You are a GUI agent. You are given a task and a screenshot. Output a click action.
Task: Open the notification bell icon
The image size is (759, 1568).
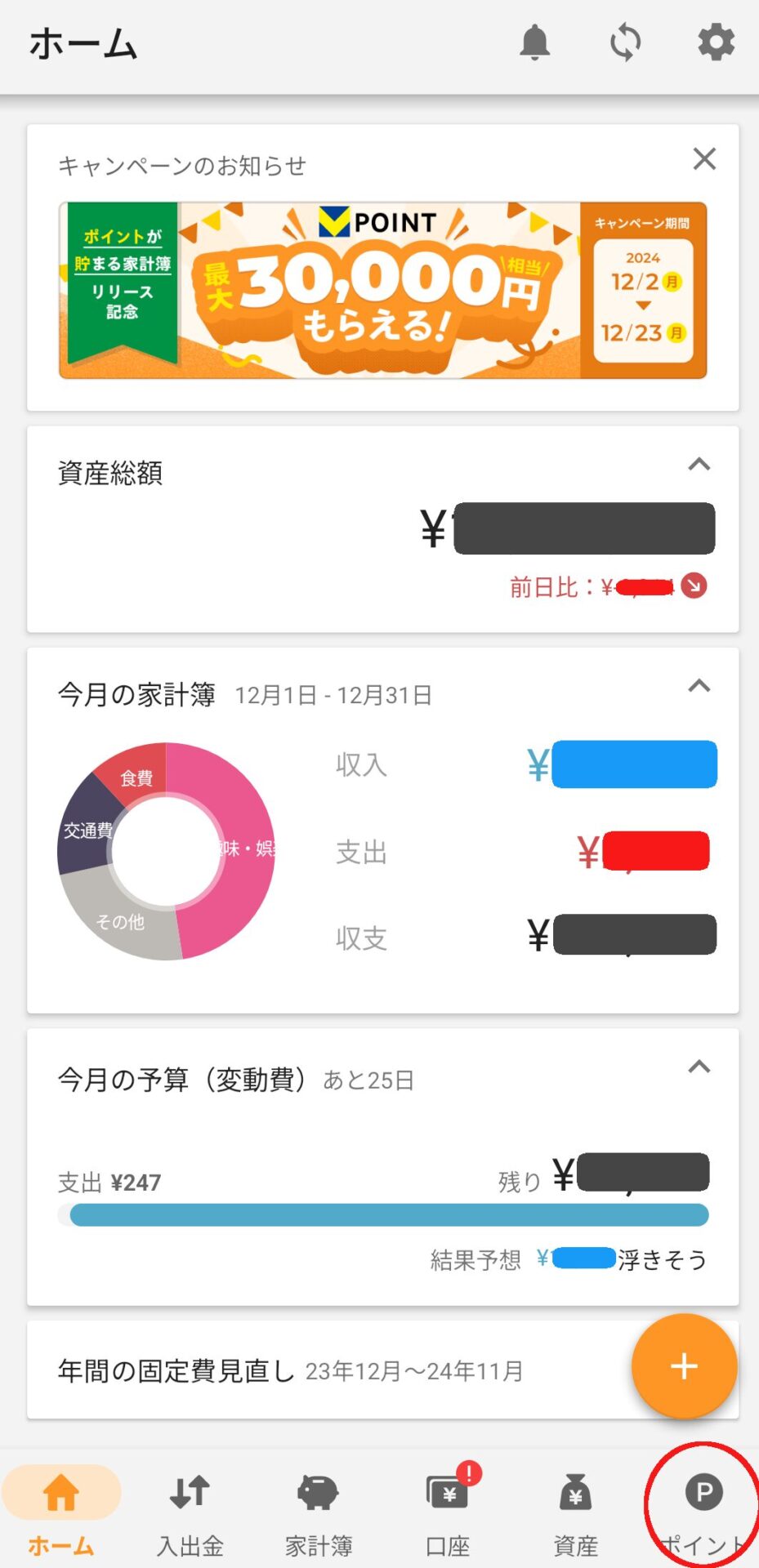coord(535,42)
